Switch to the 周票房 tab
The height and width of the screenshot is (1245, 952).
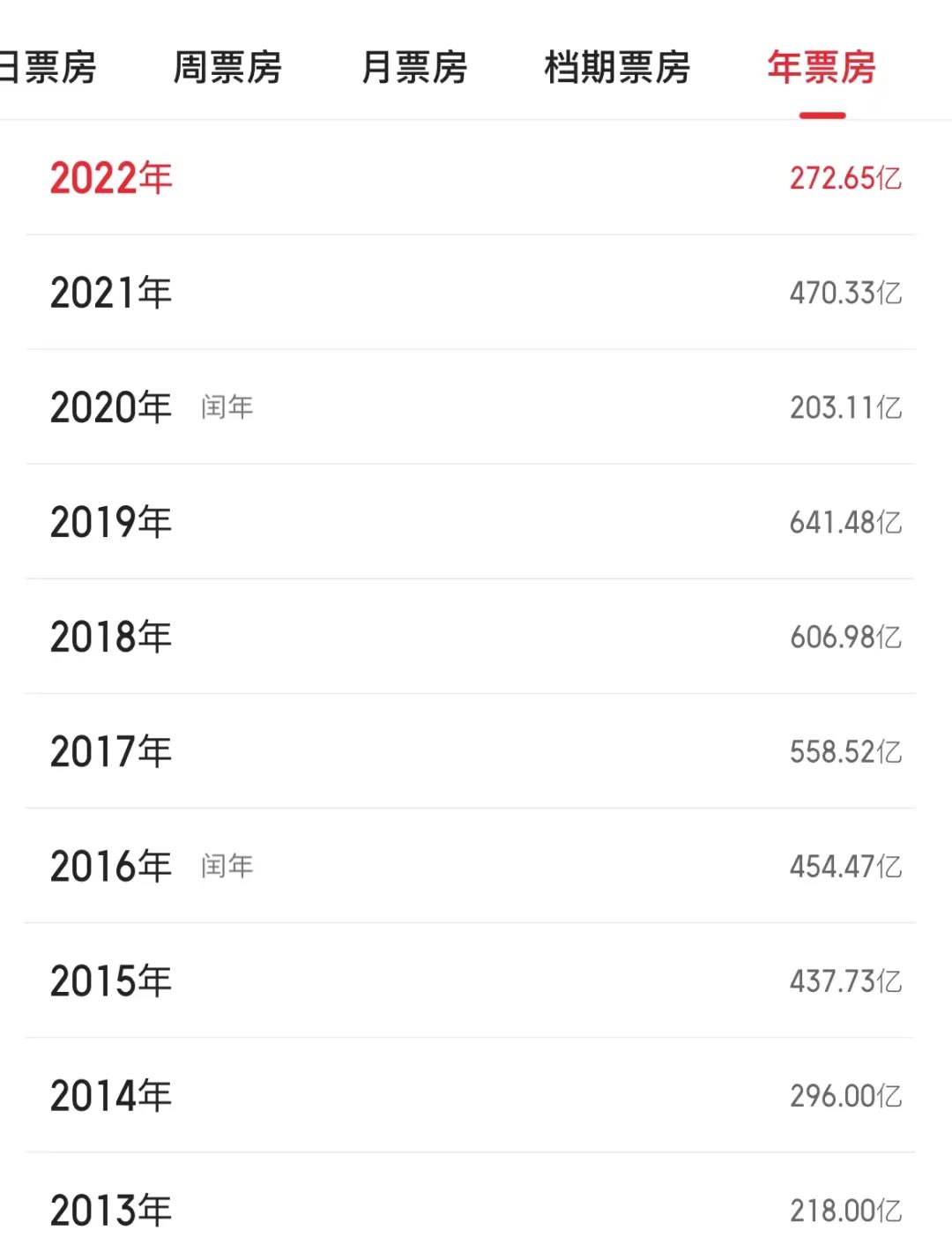coord(227,68)
